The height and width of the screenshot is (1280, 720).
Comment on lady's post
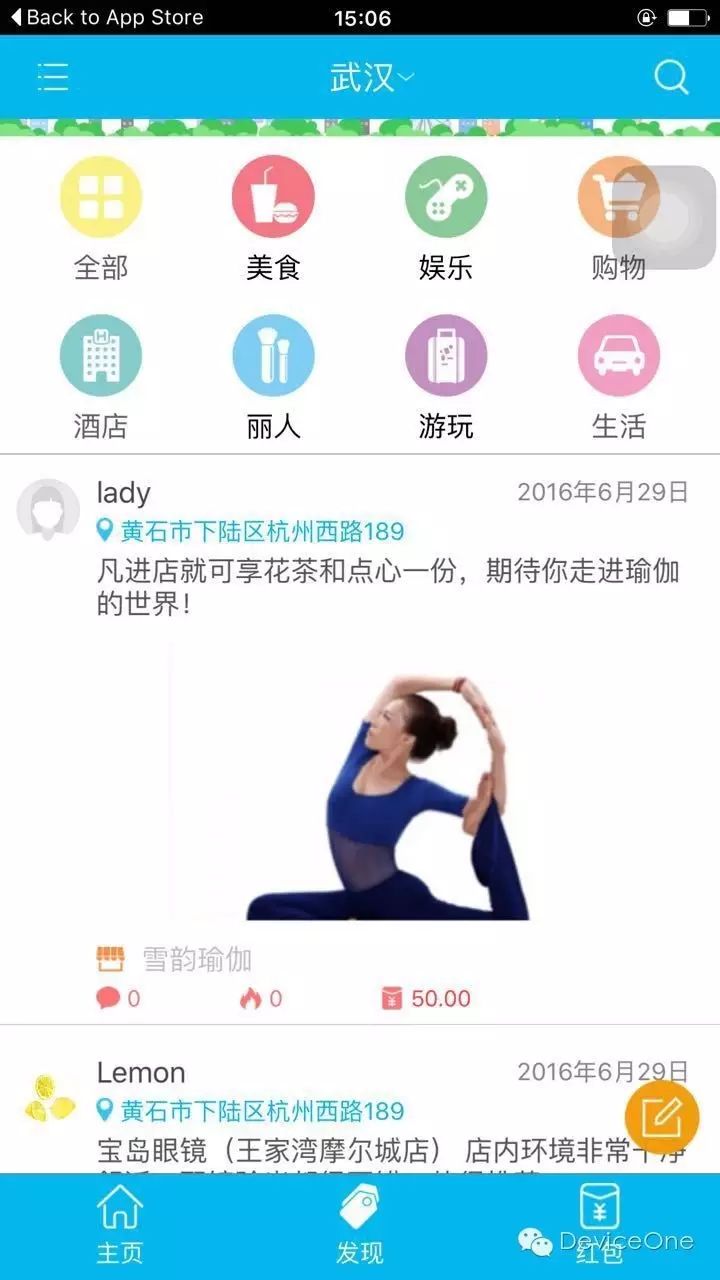click(117, 998)
